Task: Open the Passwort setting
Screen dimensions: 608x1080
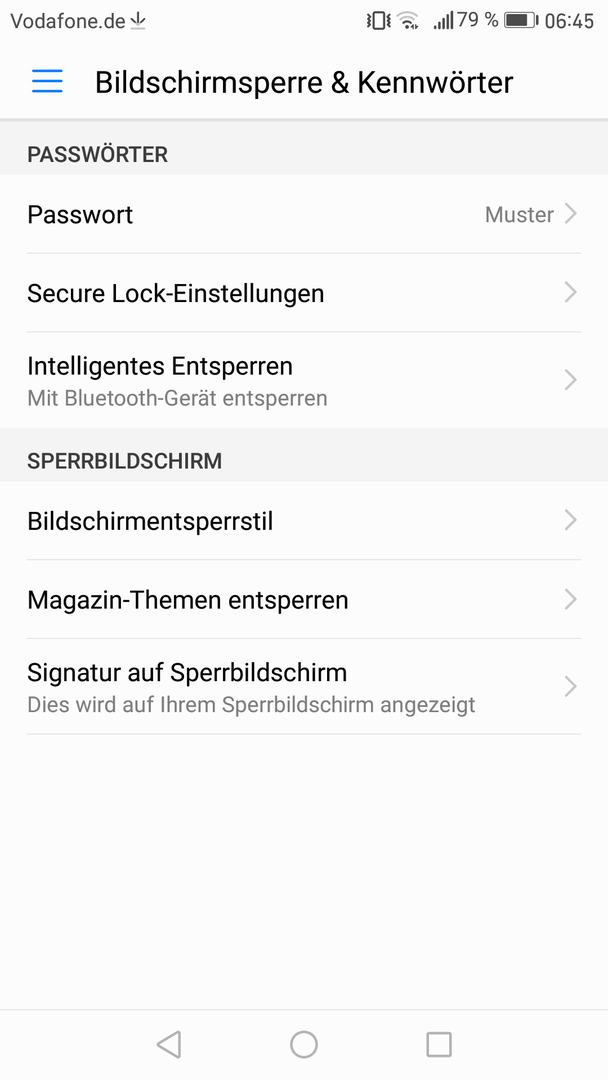Action: [x=304, y=214]
